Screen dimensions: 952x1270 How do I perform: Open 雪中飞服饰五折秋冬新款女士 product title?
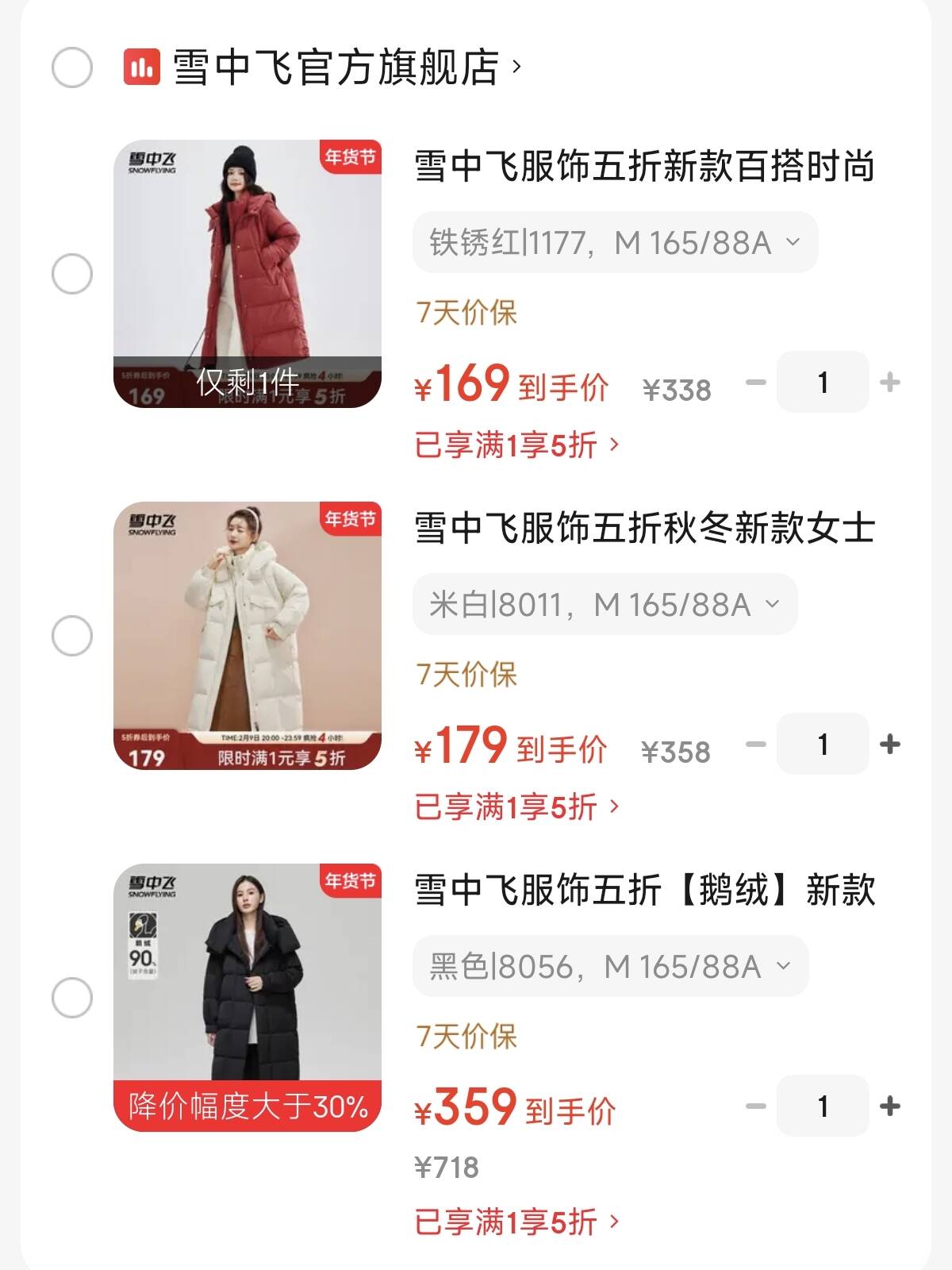pos(644,528)
